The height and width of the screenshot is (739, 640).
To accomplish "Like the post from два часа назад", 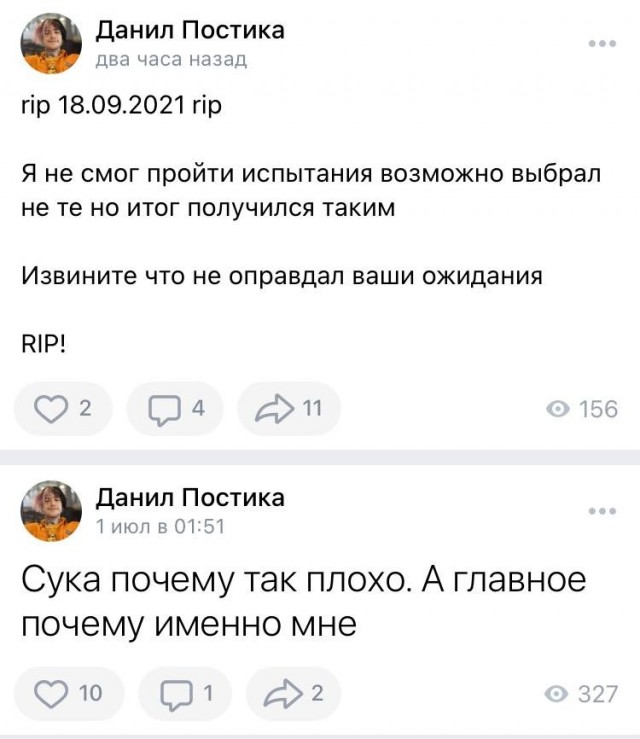I will click(62, 408).
